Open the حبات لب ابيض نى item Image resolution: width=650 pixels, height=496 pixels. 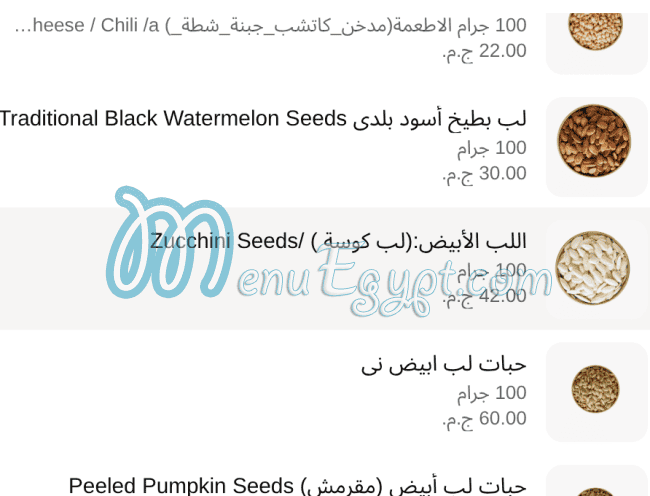click(x=443, y=365)
